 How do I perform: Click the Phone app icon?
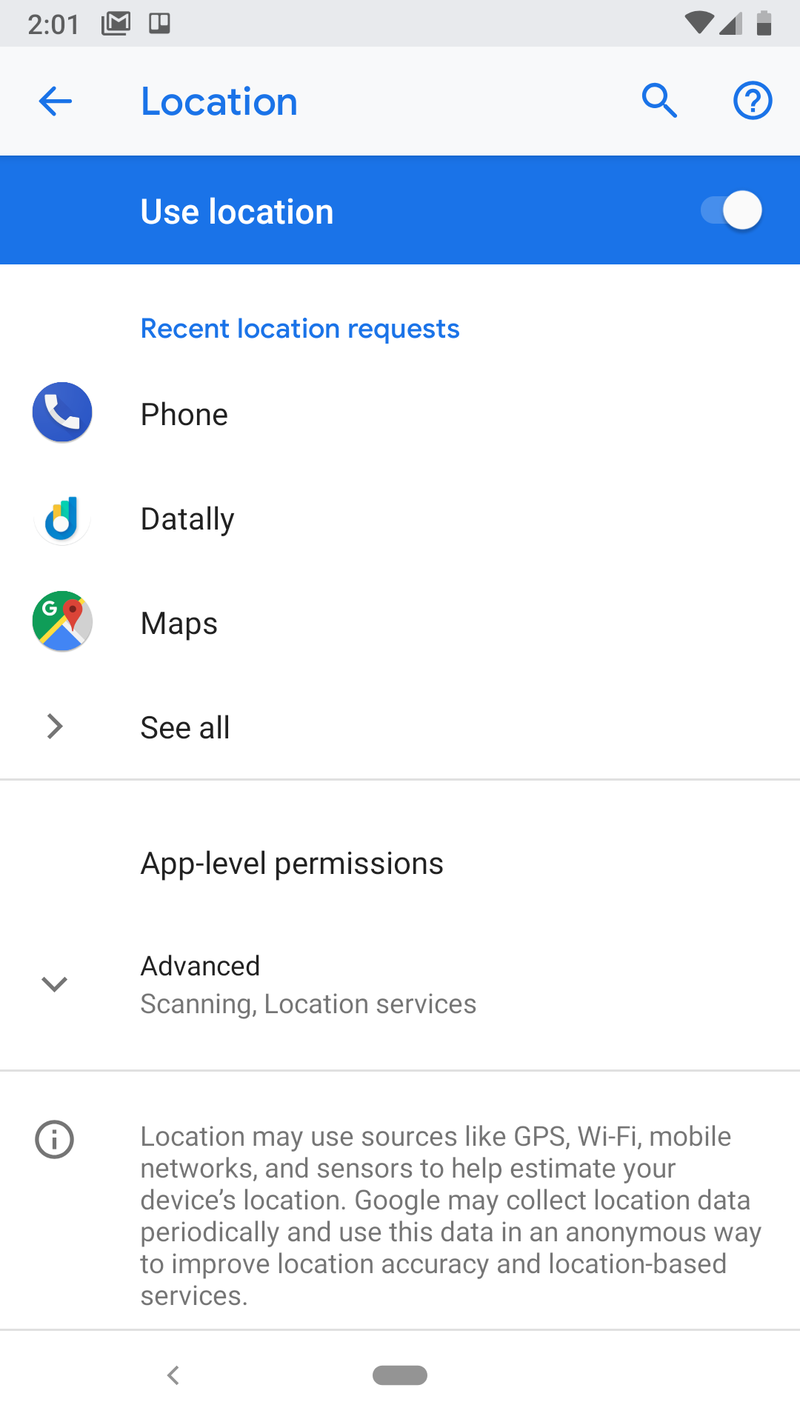pyautogui.click(x=62, y=412)
